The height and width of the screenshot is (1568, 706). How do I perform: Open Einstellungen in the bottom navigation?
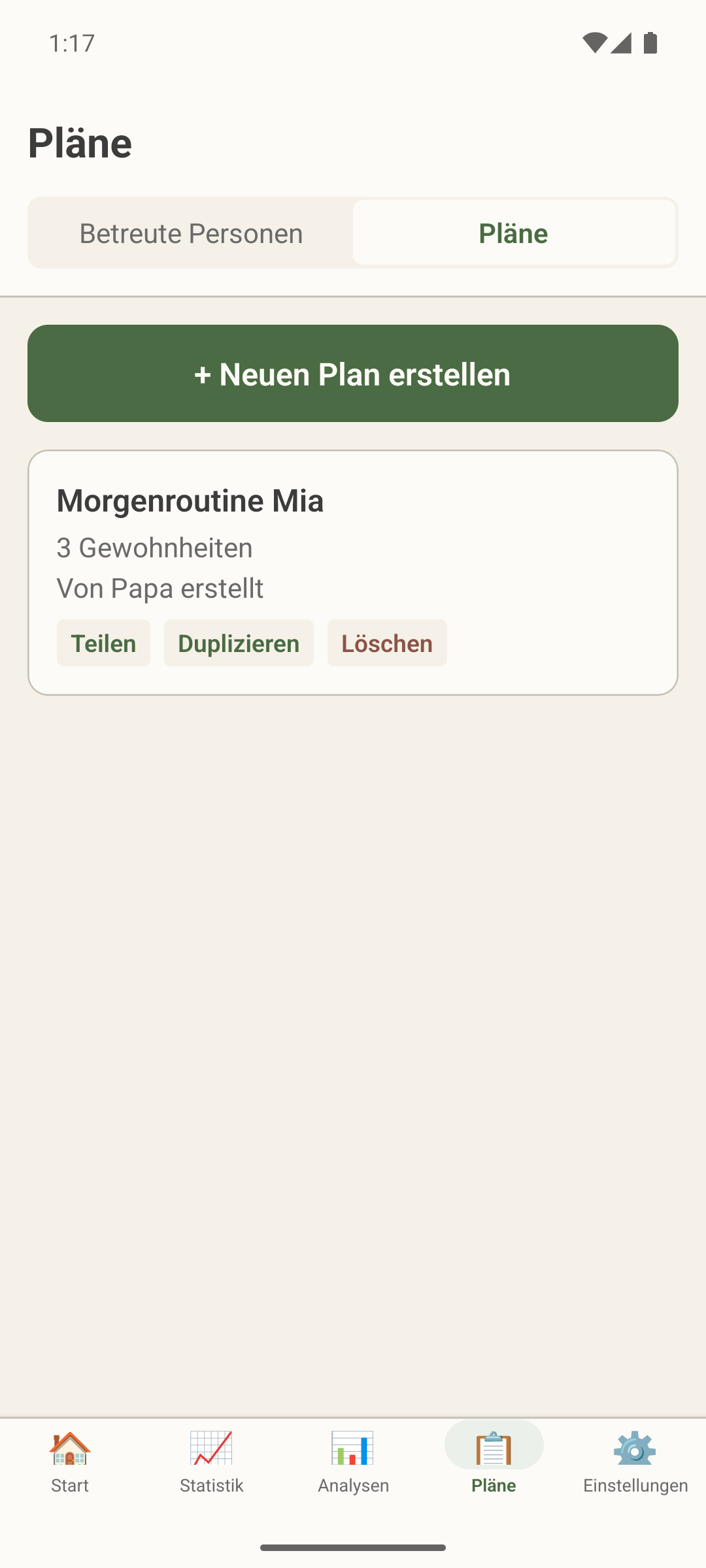[635, 1462]
